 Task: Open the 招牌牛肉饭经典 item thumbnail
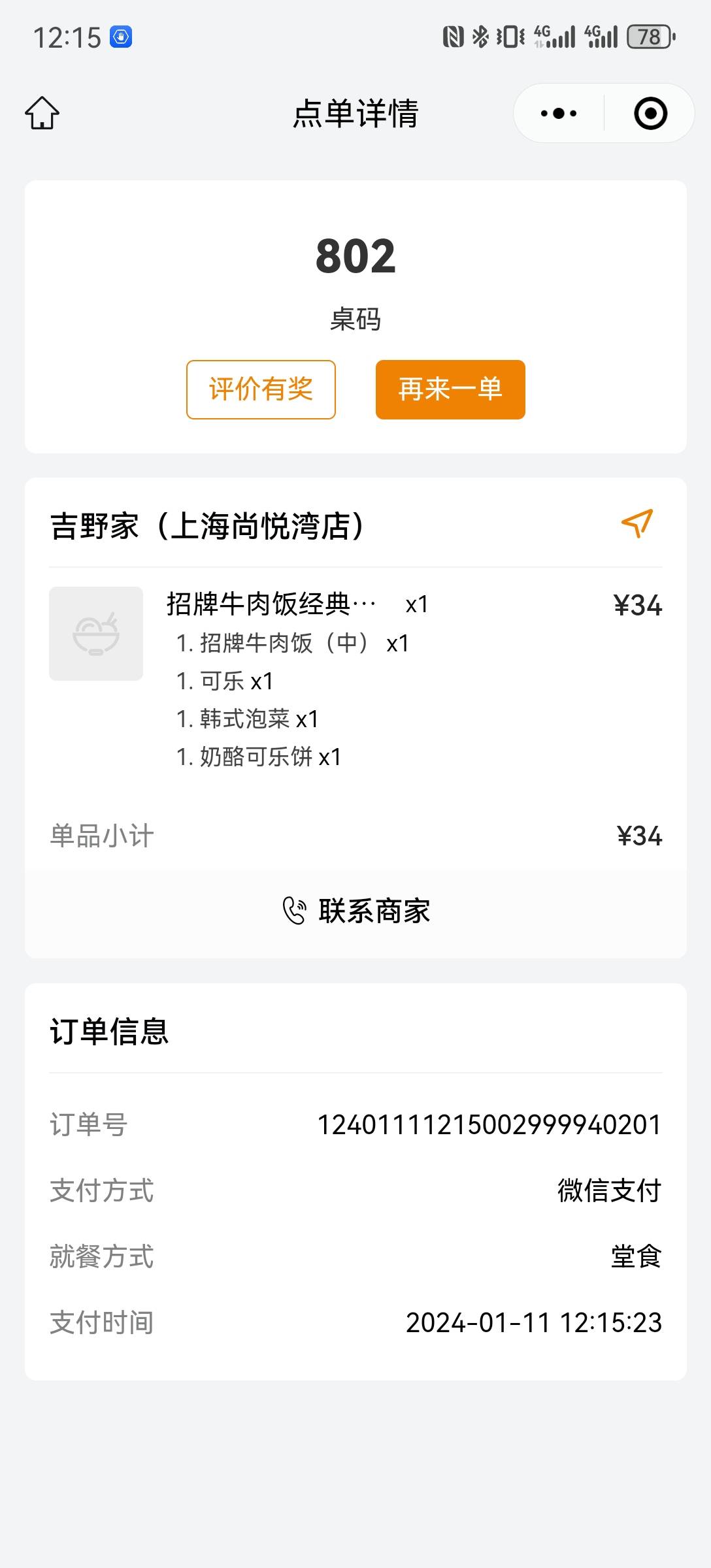coord(96,634)
